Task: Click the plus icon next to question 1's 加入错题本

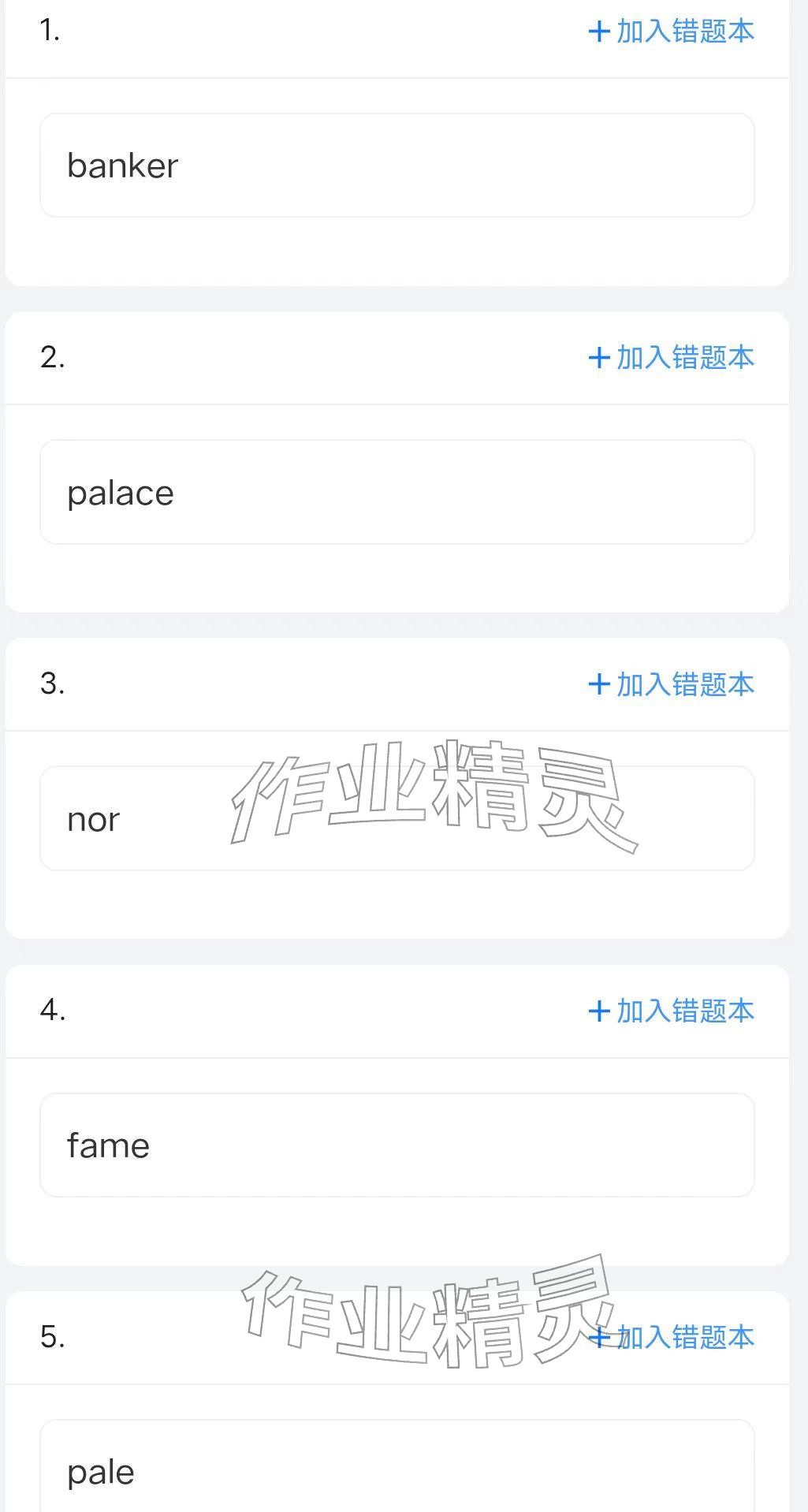Action: (600, 30)
